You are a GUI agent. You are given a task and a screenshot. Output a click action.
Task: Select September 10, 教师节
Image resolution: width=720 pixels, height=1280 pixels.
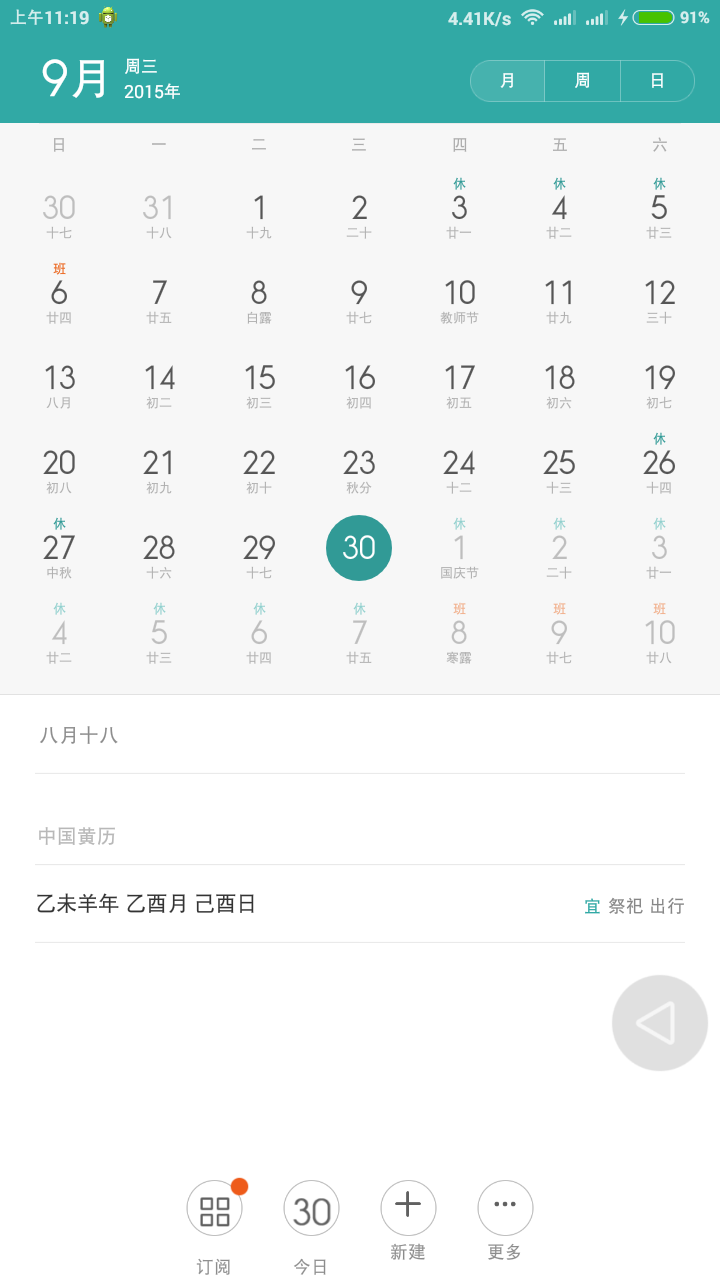[x=459, y=297]
